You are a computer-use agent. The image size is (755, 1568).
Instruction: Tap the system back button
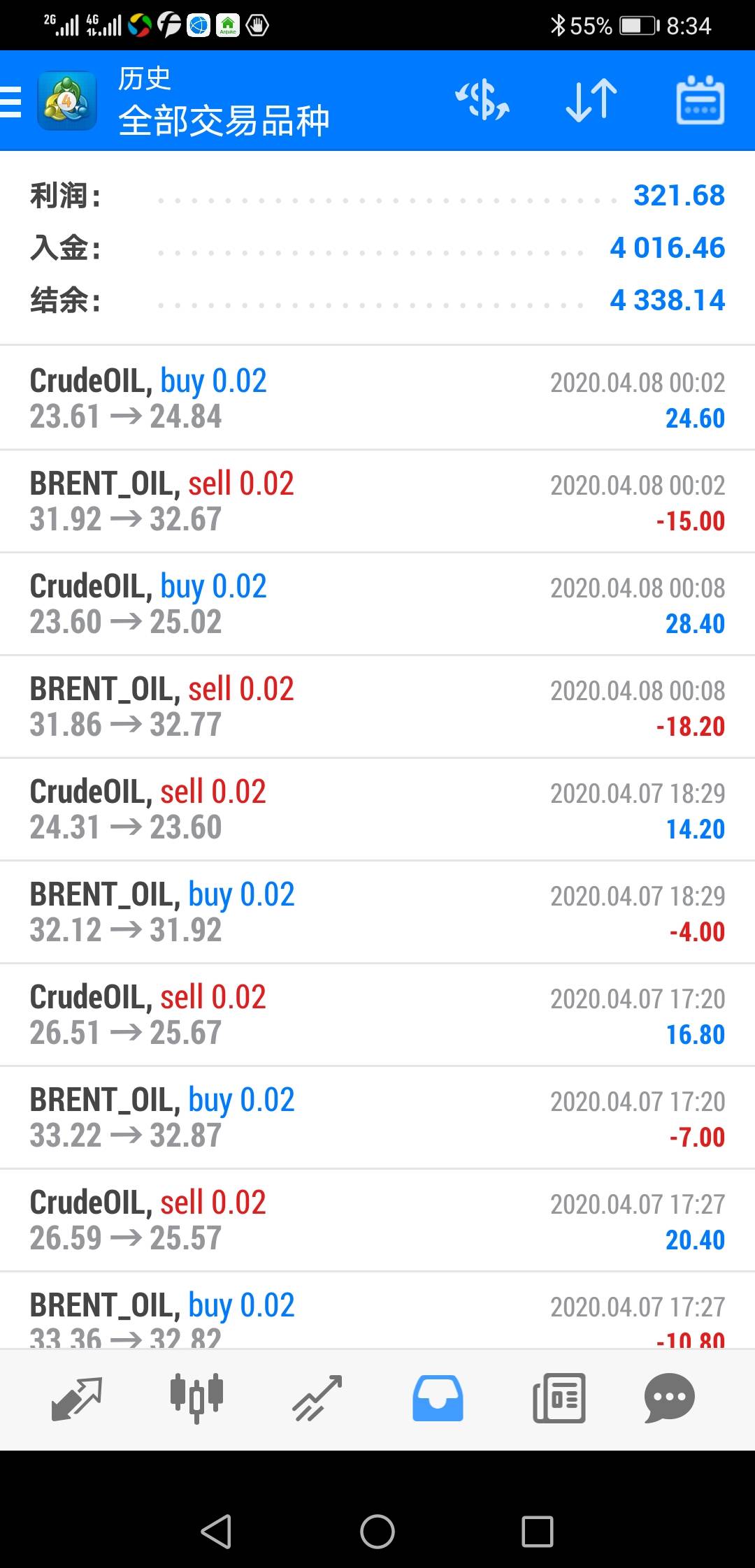pos(217,1532)
